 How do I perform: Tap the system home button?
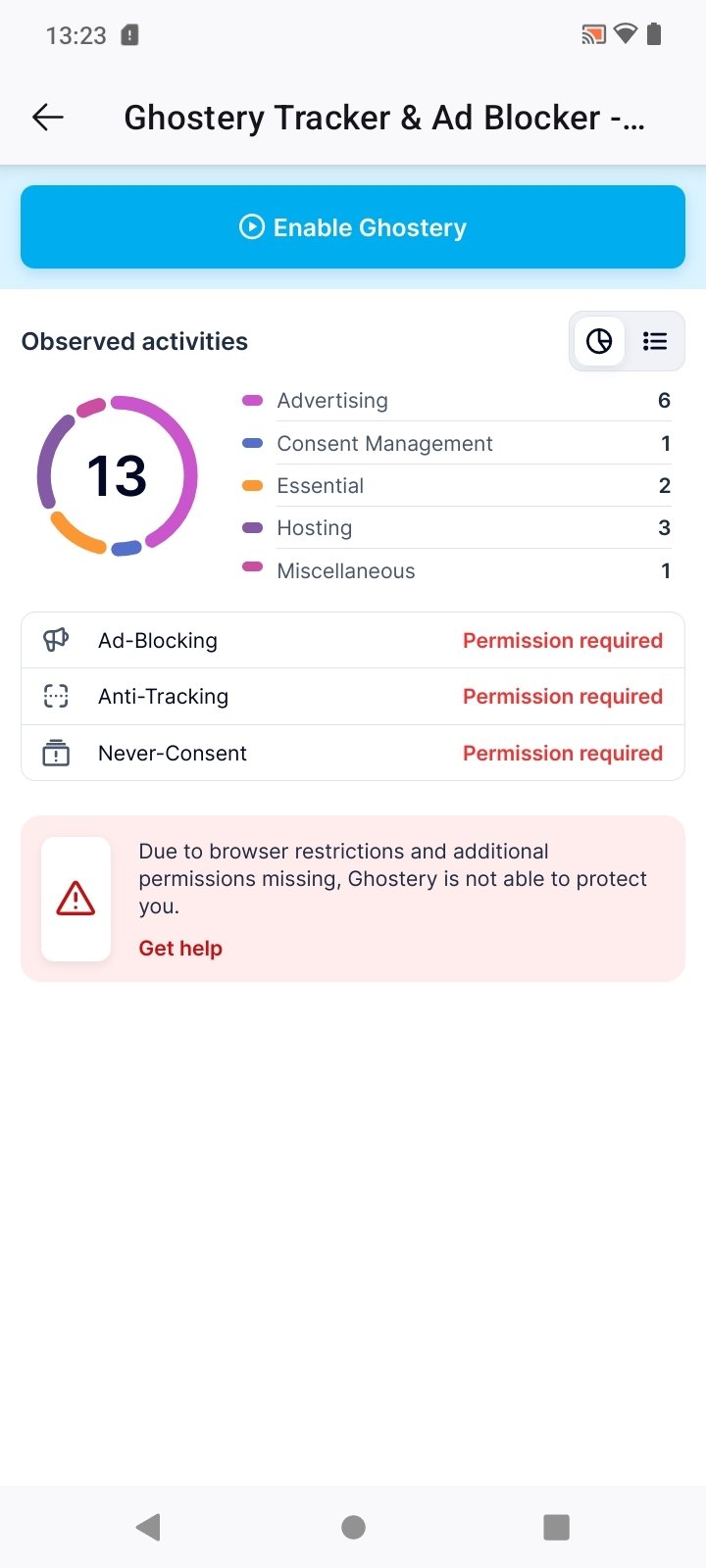coord(353,1527)
